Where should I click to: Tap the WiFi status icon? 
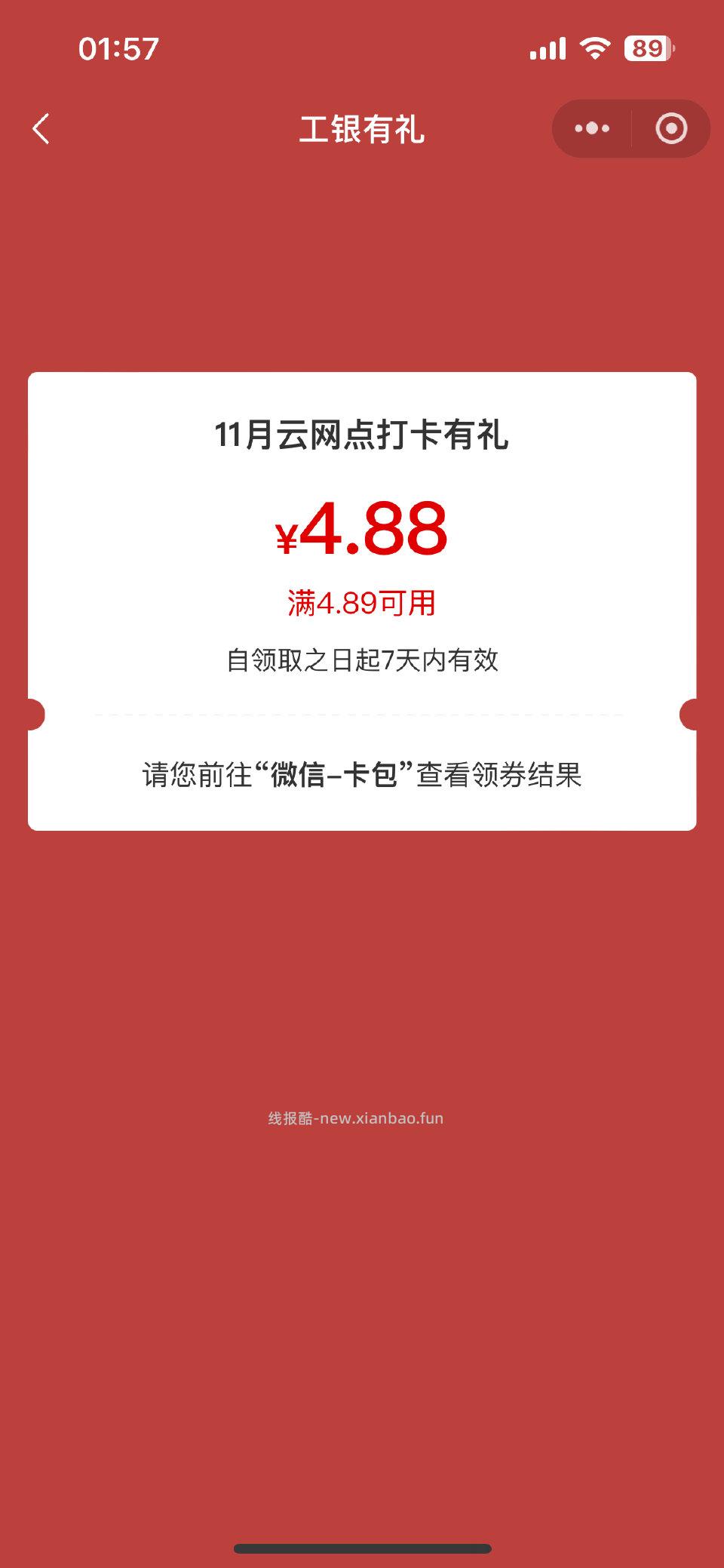595,48
